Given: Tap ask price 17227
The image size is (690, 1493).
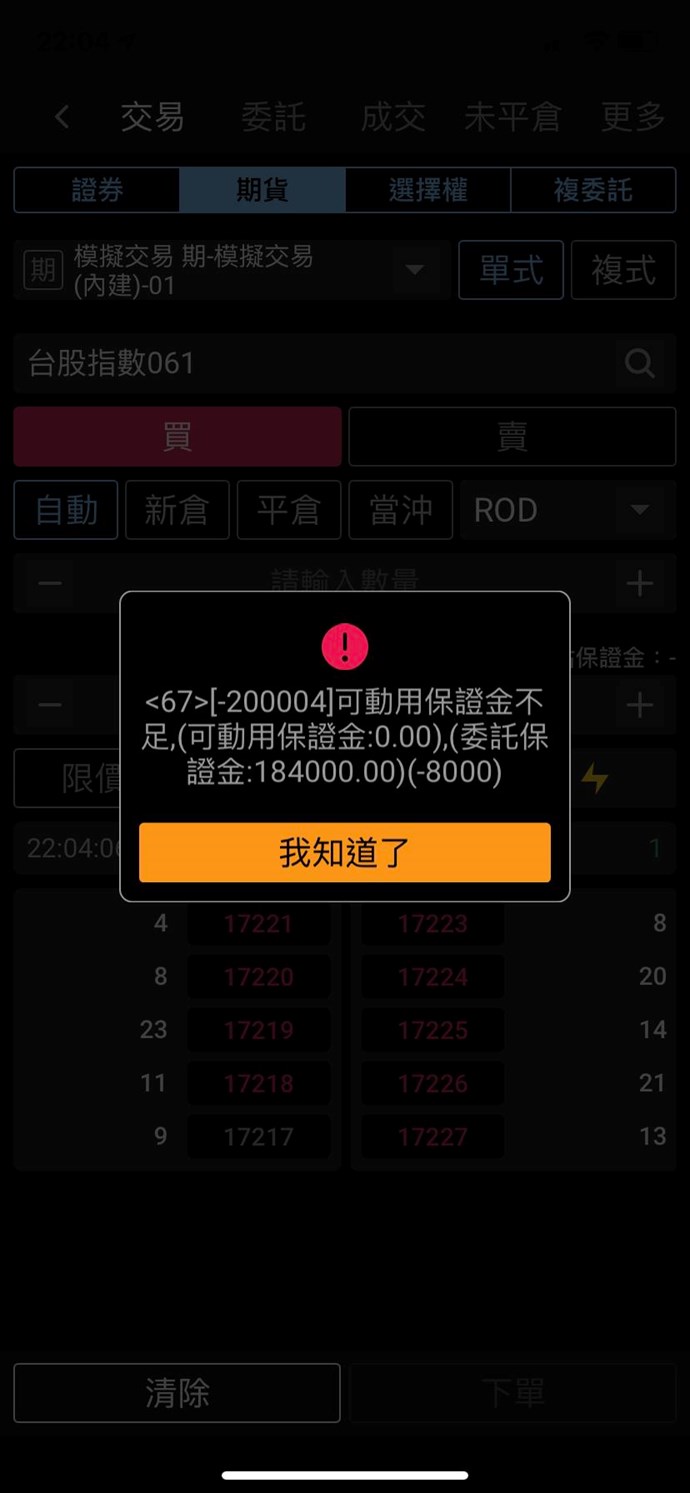Looking at the screenshot, I should point(432,1137).
